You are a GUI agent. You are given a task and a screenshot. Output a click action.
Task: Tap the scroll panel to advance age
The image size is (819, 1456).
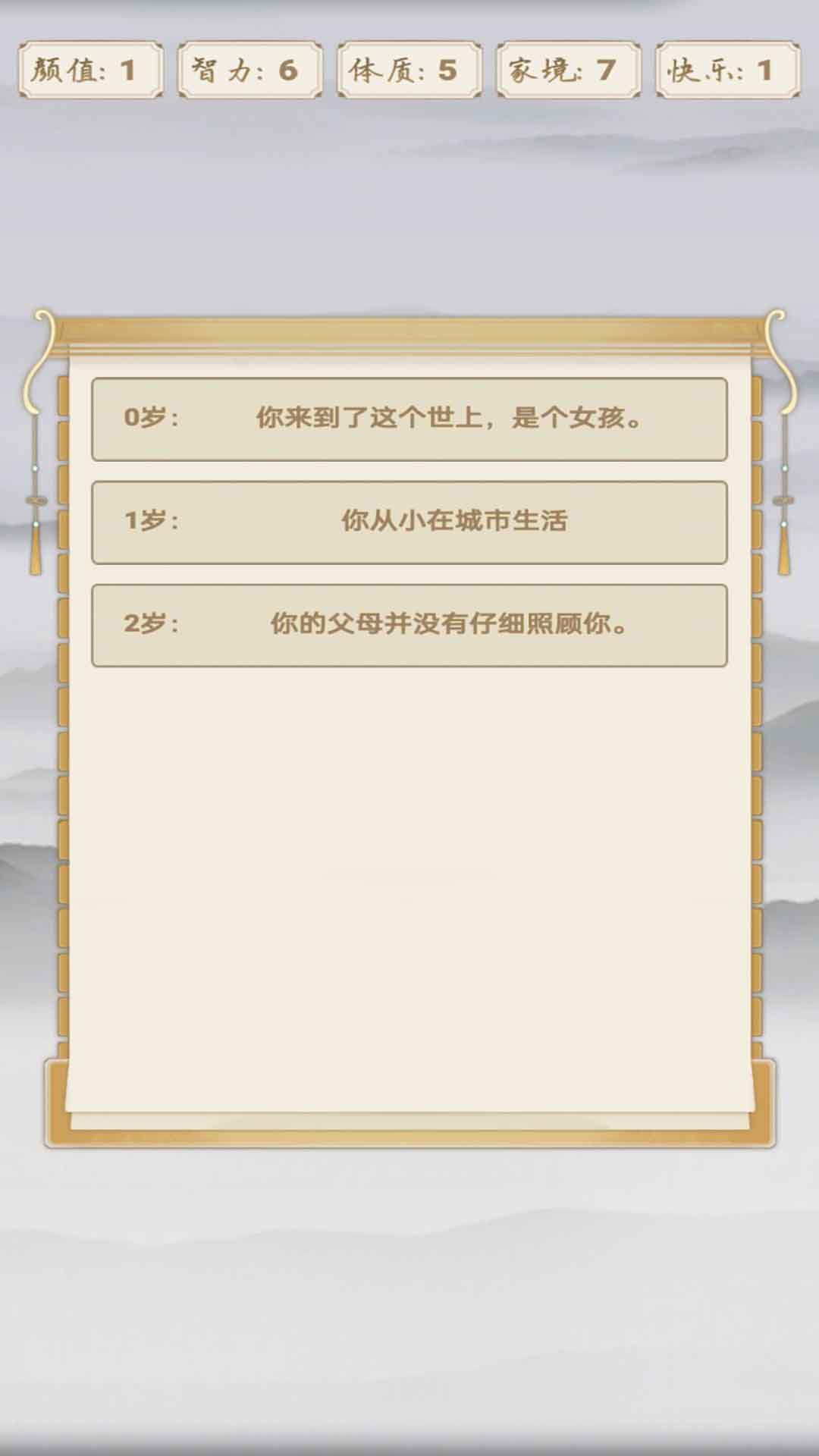[x=409, y=872]
